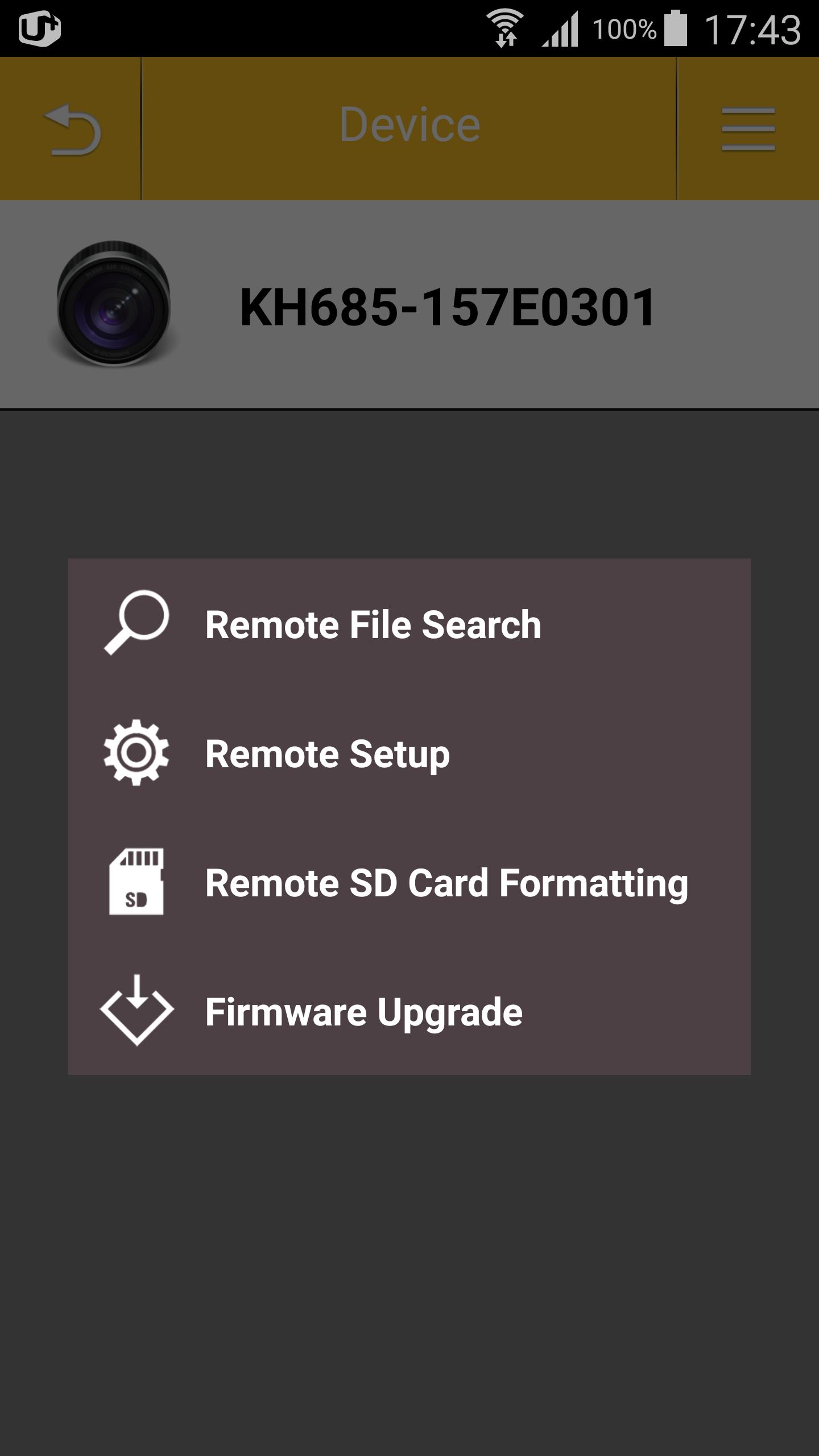Open the hamburger menu icon
The width and height of the screenshot is (819, 1456).
tap(747, 129)
